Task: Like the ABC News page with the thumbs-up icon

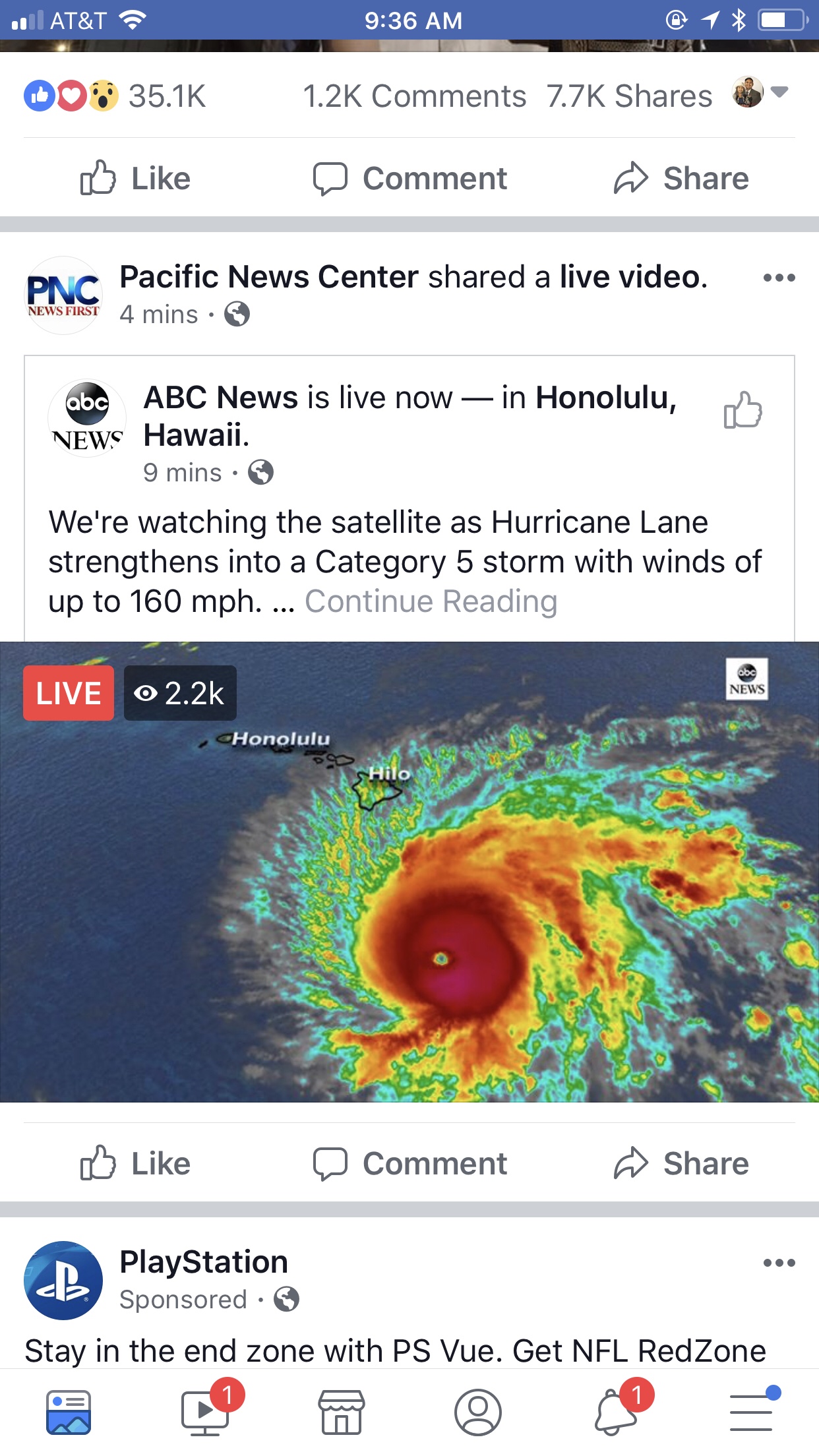Action: [743, 410]
